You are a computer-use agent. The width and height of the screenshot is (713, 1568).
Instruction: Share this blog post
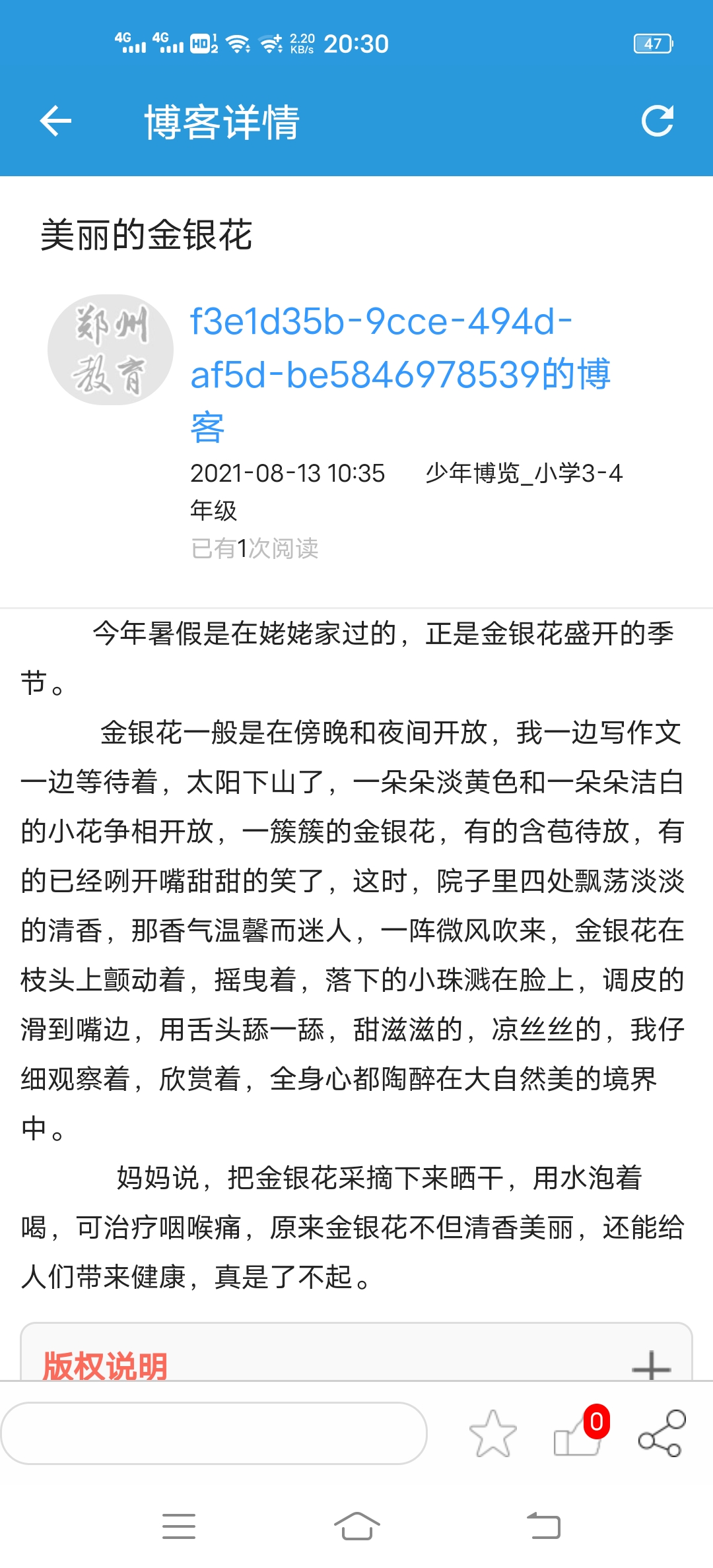tap(662, 1433)
